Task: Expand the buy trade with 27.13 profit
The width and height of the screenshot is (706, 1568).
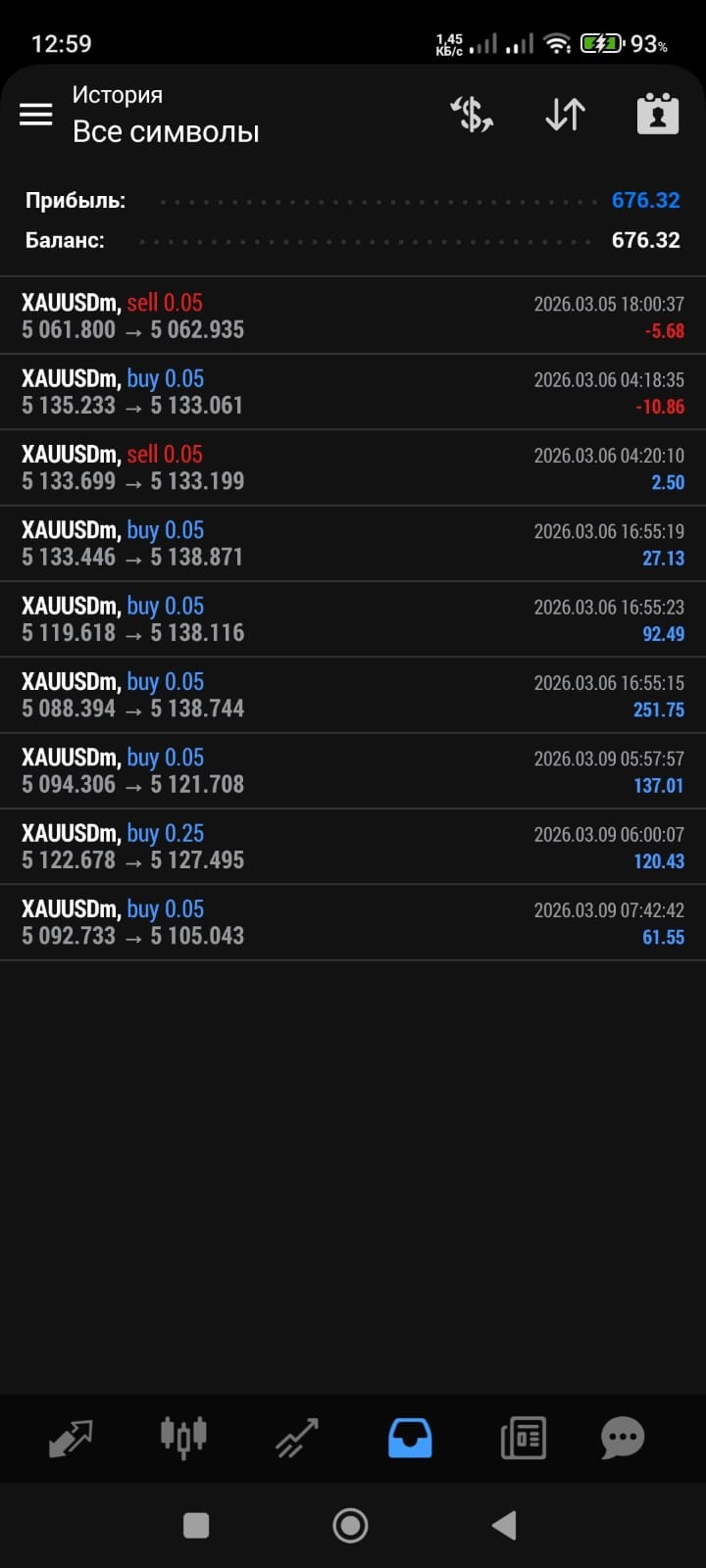Action: click(x=353, y=543)
